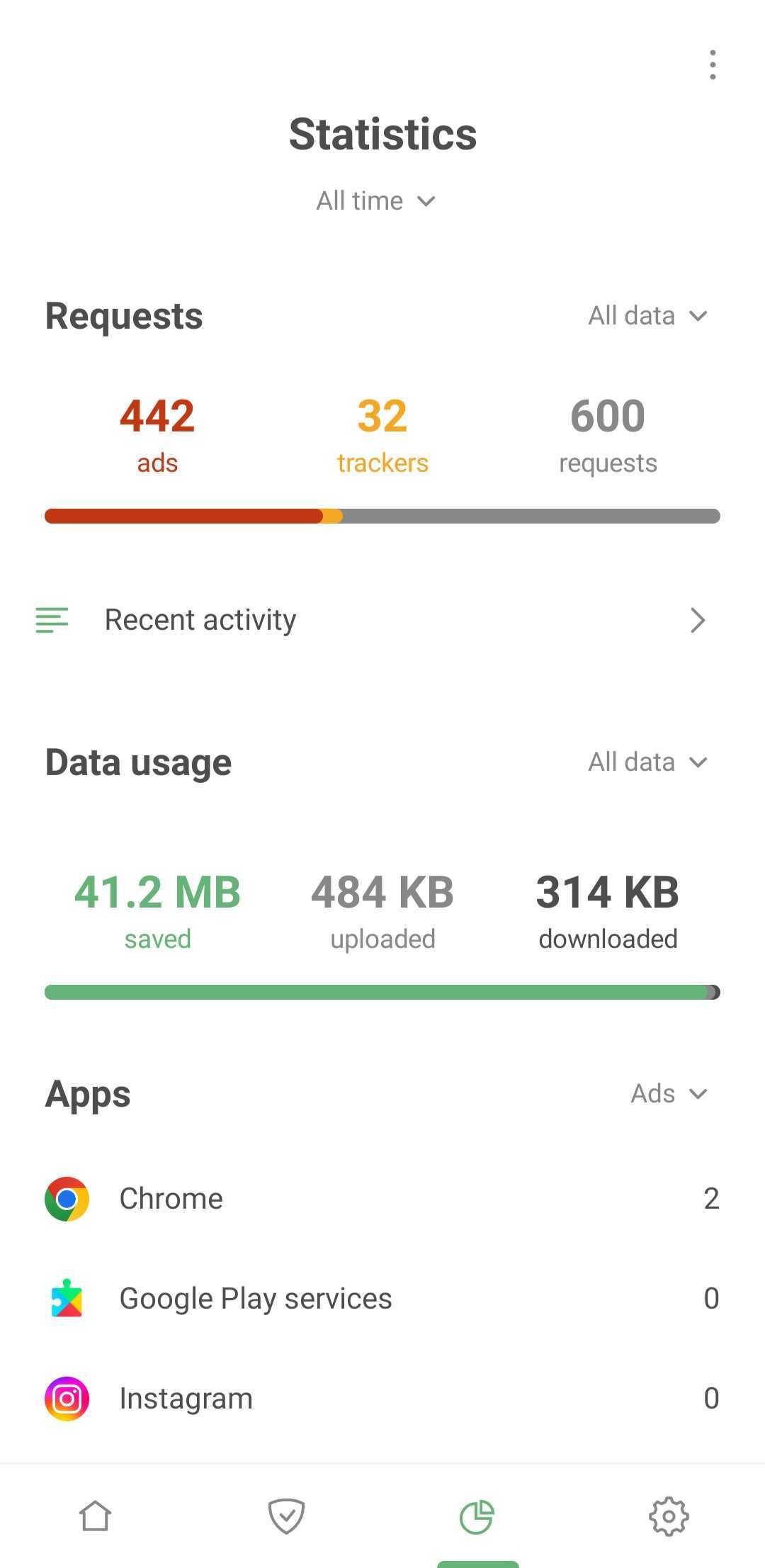Open Settings via the gear icon
The image size is (765, 1568).
tap(669, 1516)
